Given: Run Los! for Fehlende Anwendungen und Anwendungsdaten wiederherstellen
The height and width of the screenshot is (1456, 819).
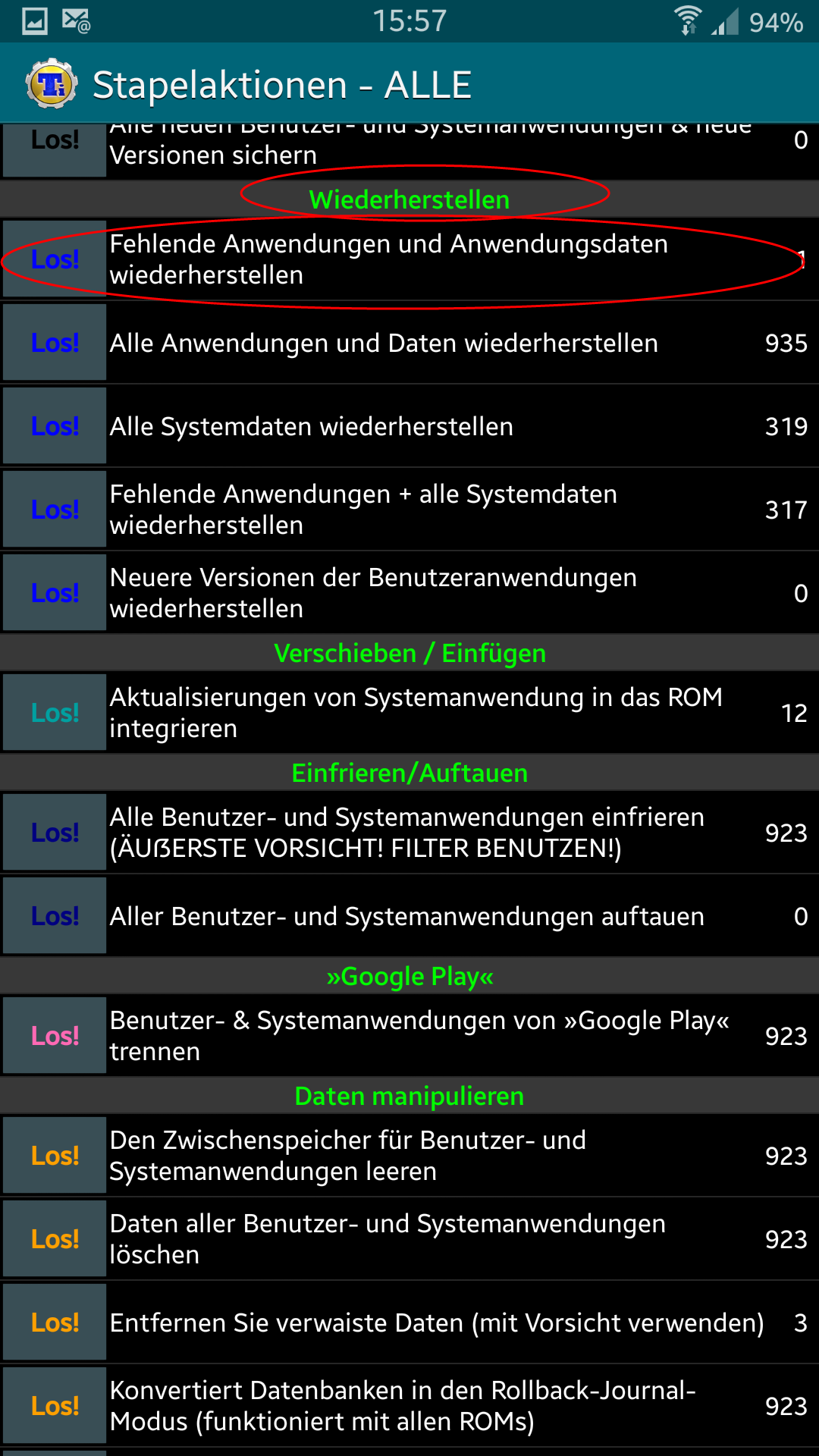Looking at the screenshot, I should 55,259.
